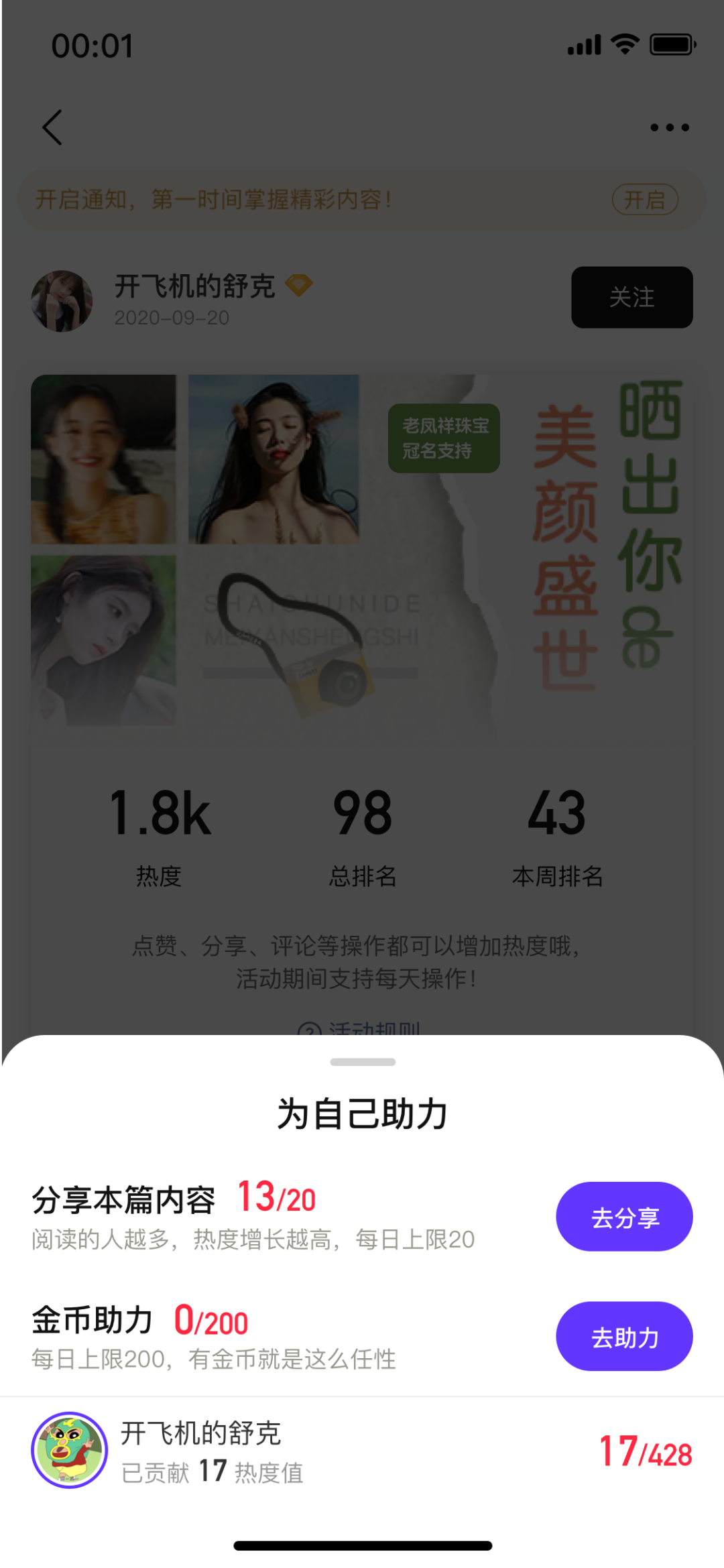The width and height of the screenshot is (724, 1568).
Task: Follow the author with 关注
Action: click(631, 297)
